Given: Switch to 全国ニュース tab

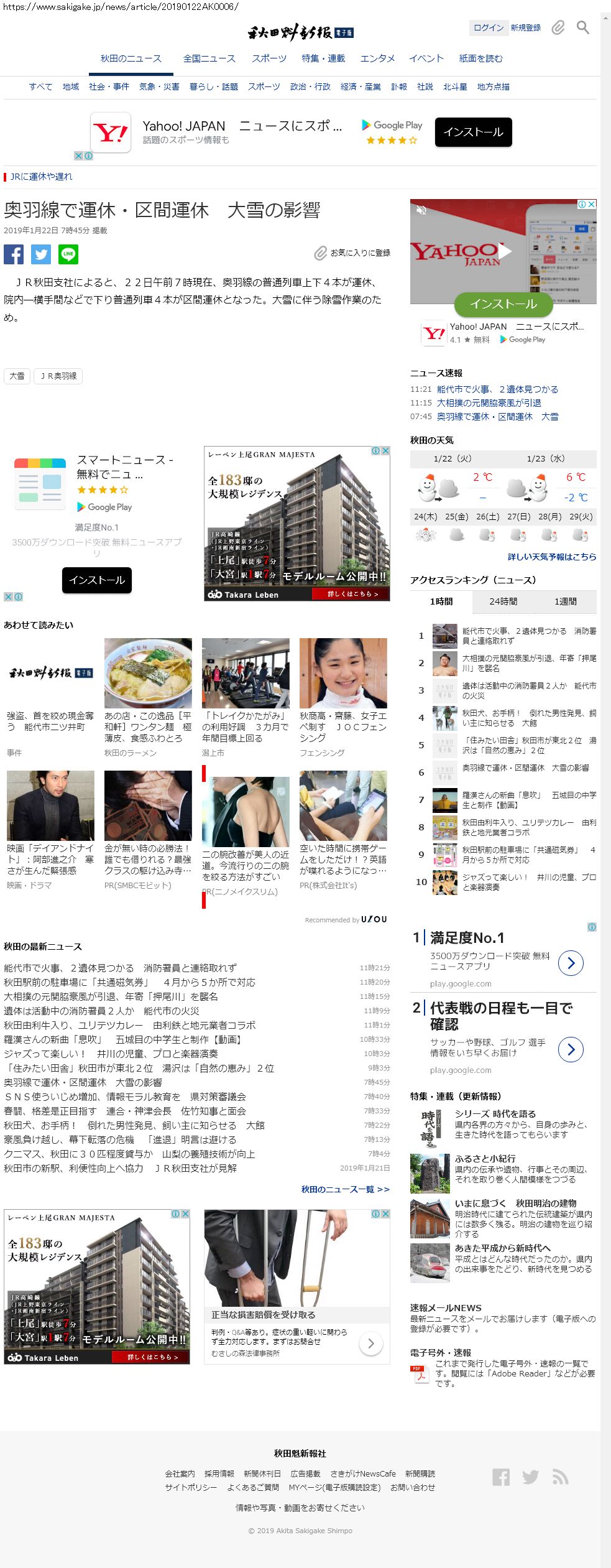Looking at the screenshot, I should point(209,58).
